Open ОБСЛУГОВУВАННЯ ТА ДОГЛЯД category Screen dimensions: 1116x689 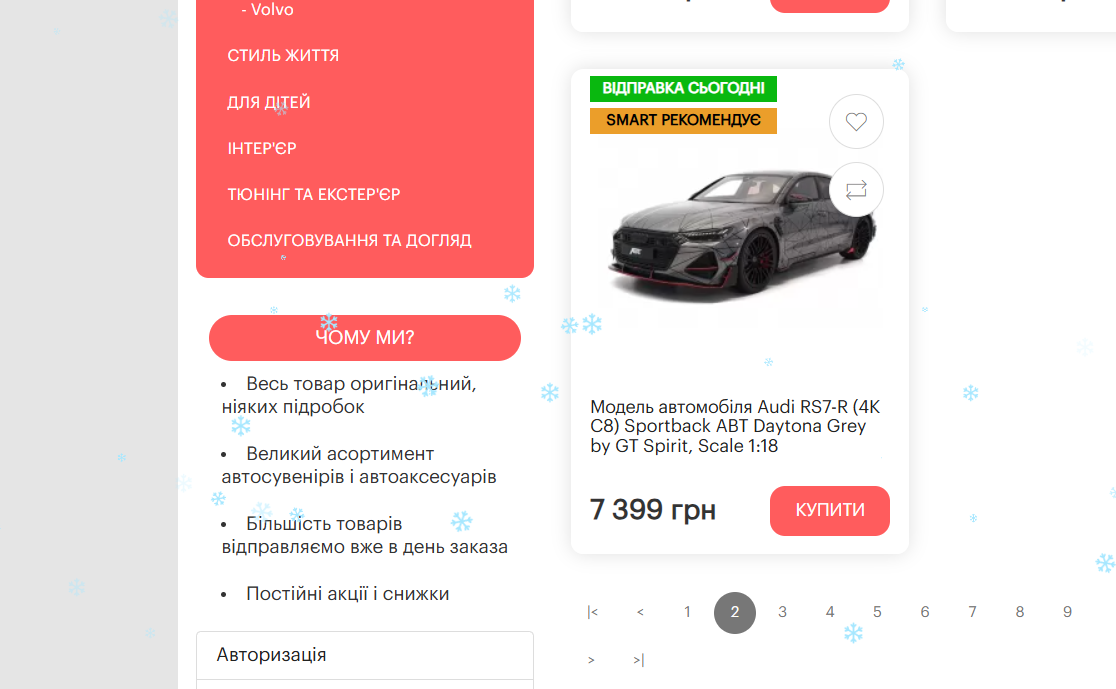point(349,240)
